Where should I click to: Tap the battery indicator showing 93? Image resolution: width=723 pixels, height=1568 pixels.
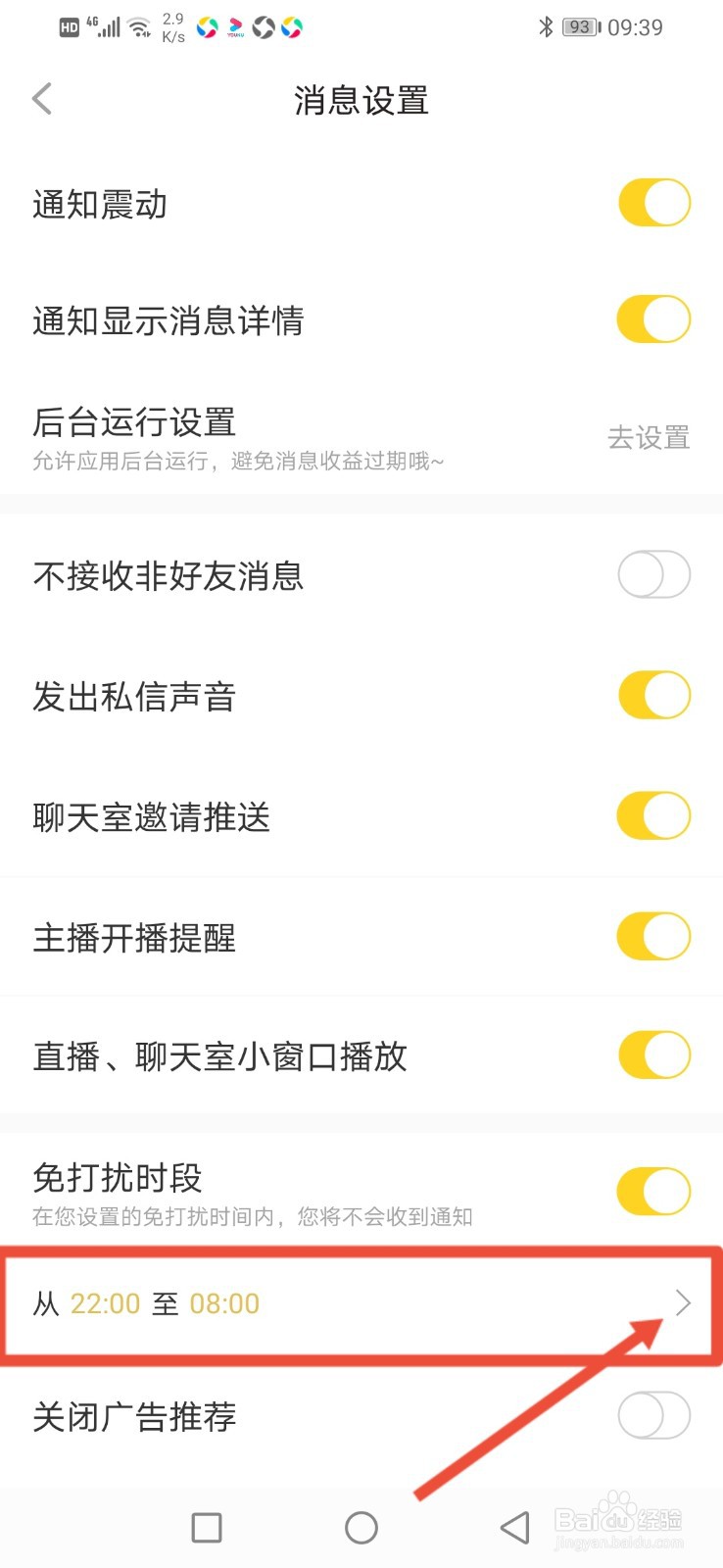(x=578, y=27)
